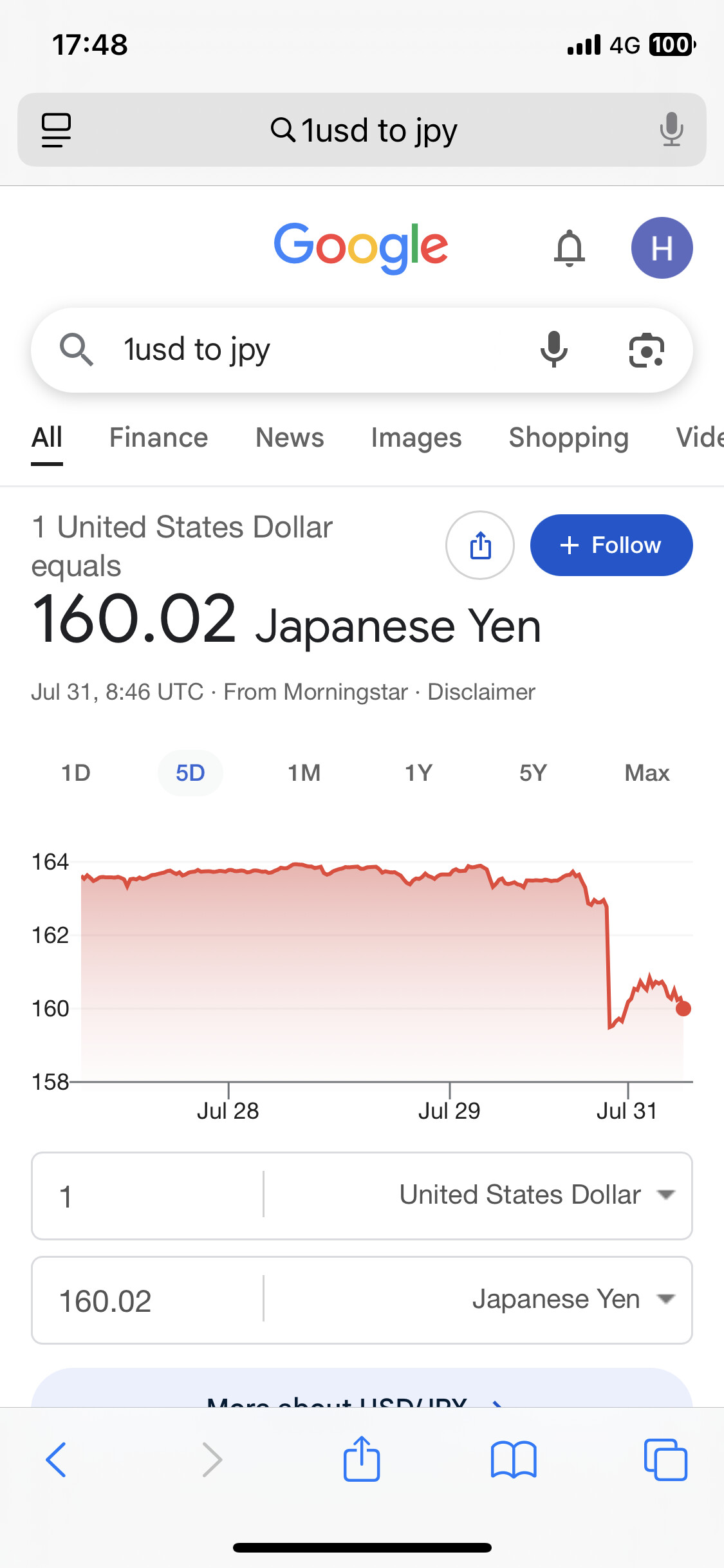The image size is (724, 1568).
Task: Open the H profile avatar
Action: click(662, 248)
